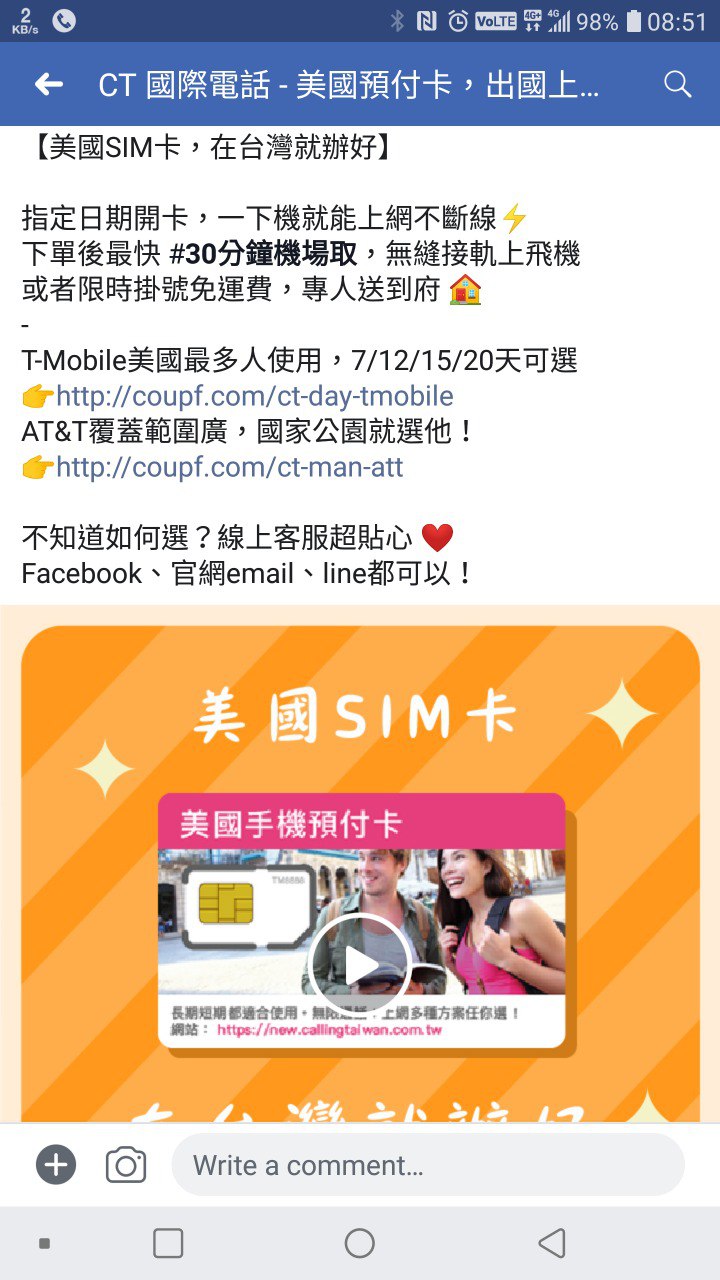
Task: Tap the plus icon beside the camera
Action: 56,1165
